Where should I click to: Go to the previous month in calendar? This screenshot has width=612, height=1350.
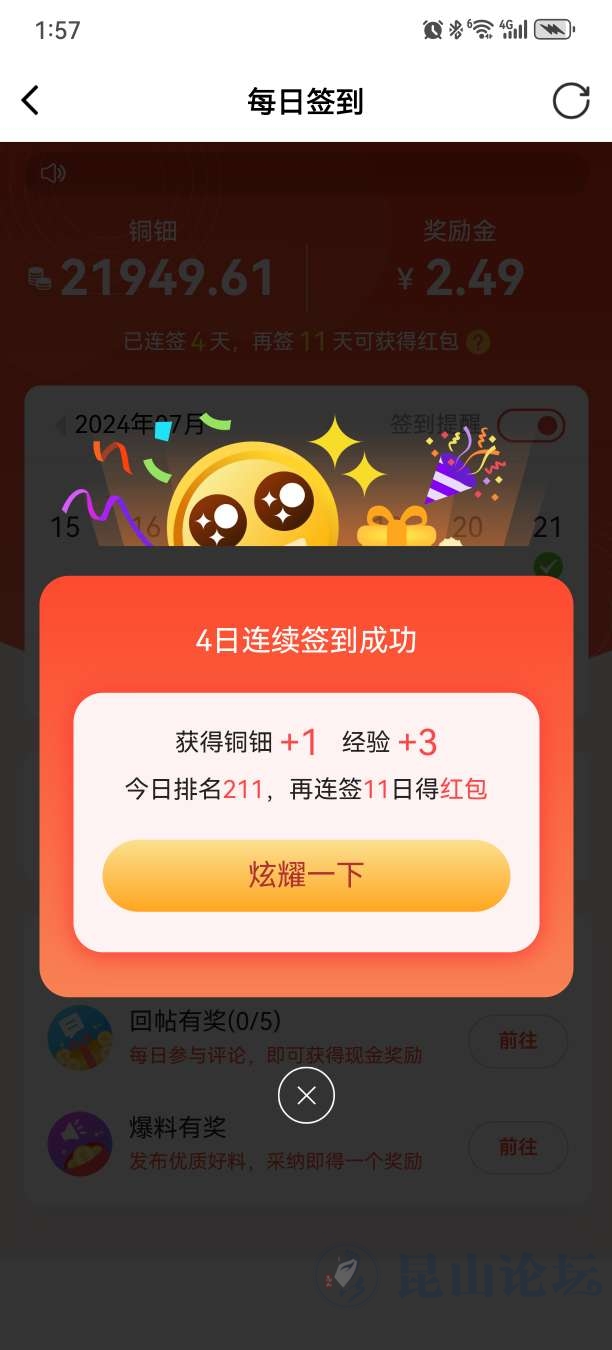pyautogui.click(x=61, y=426)
